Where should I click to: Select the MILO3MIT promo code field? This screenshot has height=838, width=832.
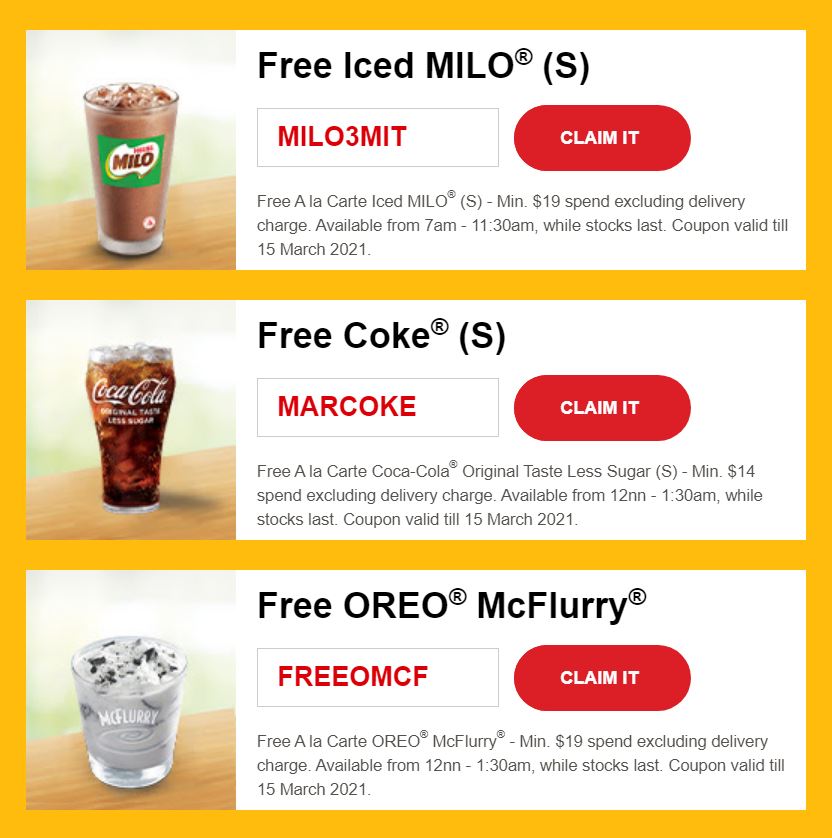pyautogui.click(x=377, y=138)
